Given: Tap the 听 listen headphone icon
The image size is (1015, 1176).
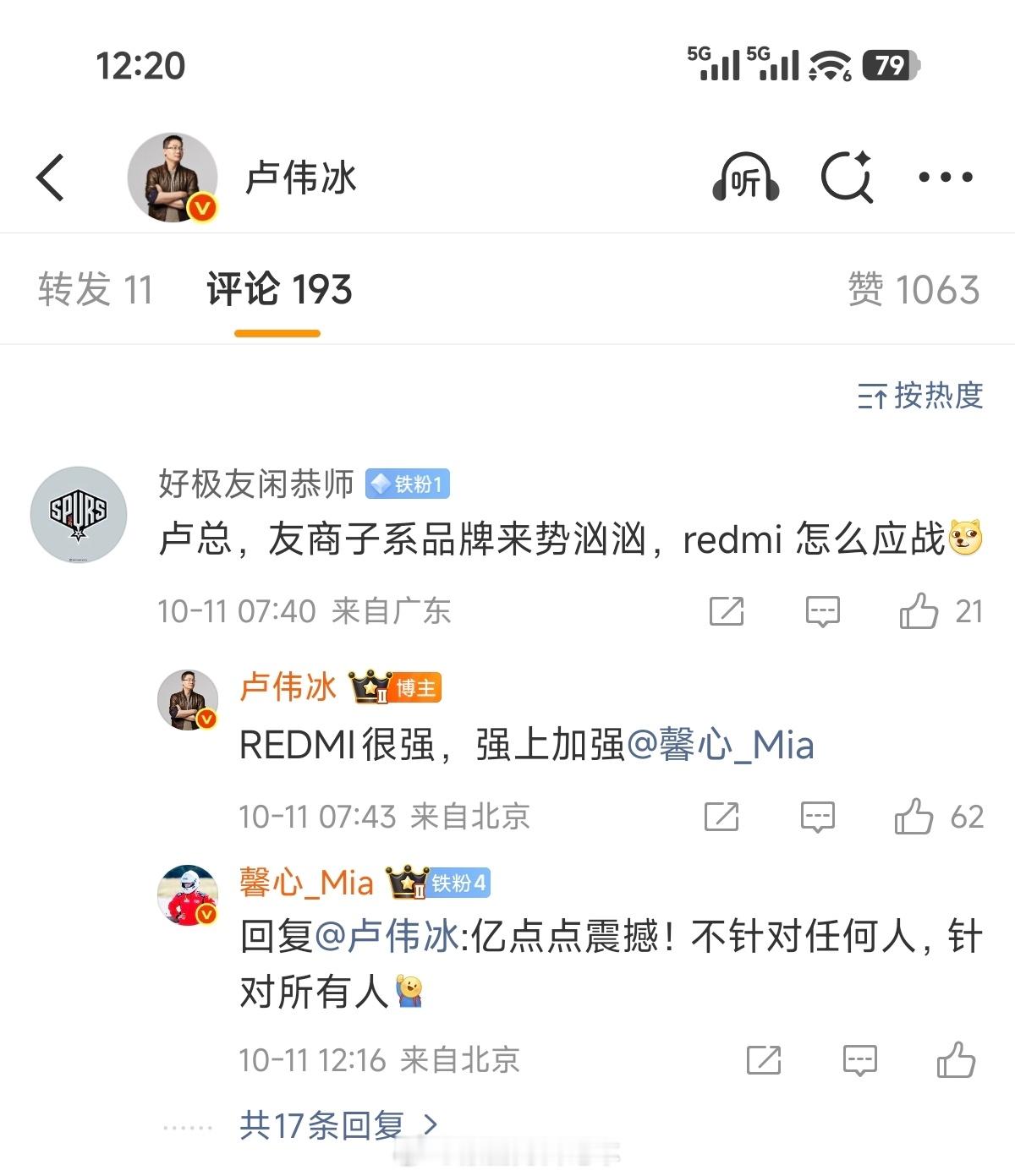Looking at the screenshot, I should point(745,178).
